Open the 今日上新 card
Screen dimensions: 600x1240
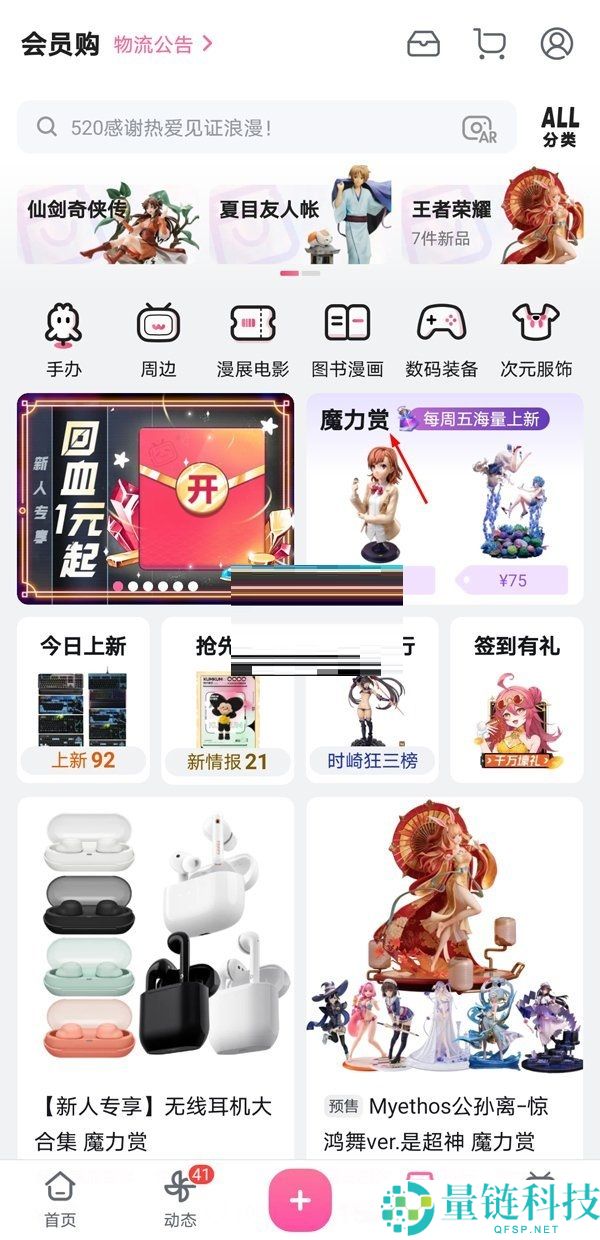[83, 699]
